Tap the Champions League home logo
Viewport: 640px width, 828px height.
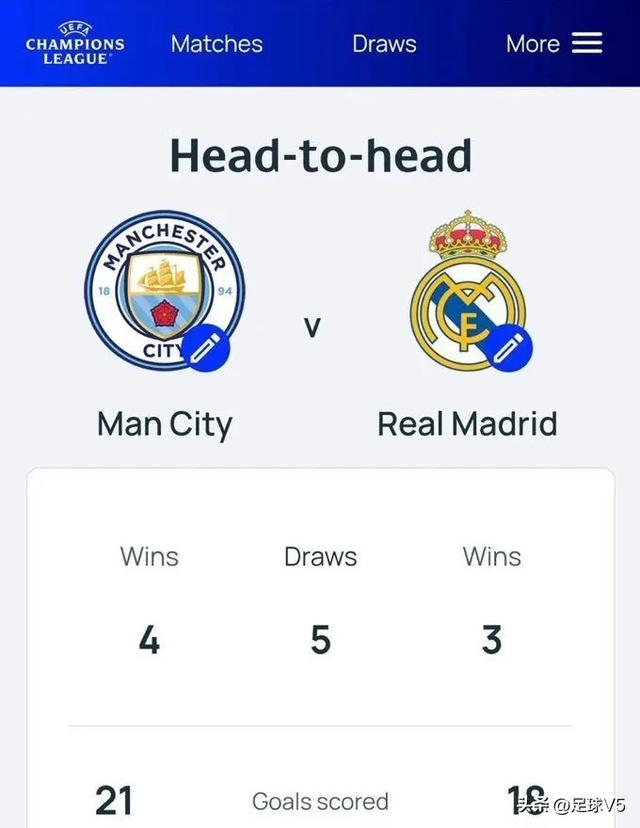click(x=75, y=44)
